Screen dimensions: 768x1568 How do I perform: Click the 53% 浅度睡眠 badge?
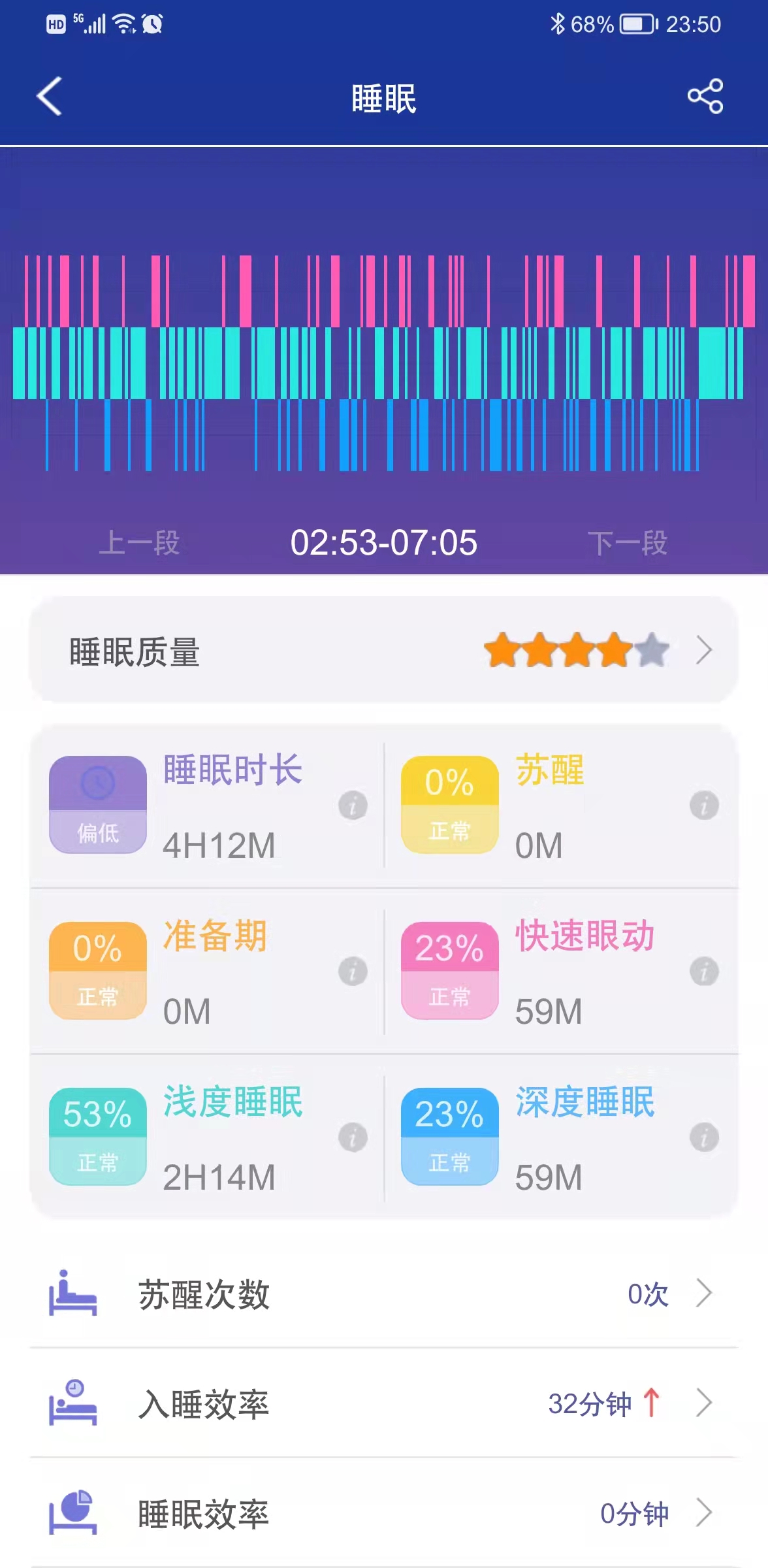(x=97, y=1137)
